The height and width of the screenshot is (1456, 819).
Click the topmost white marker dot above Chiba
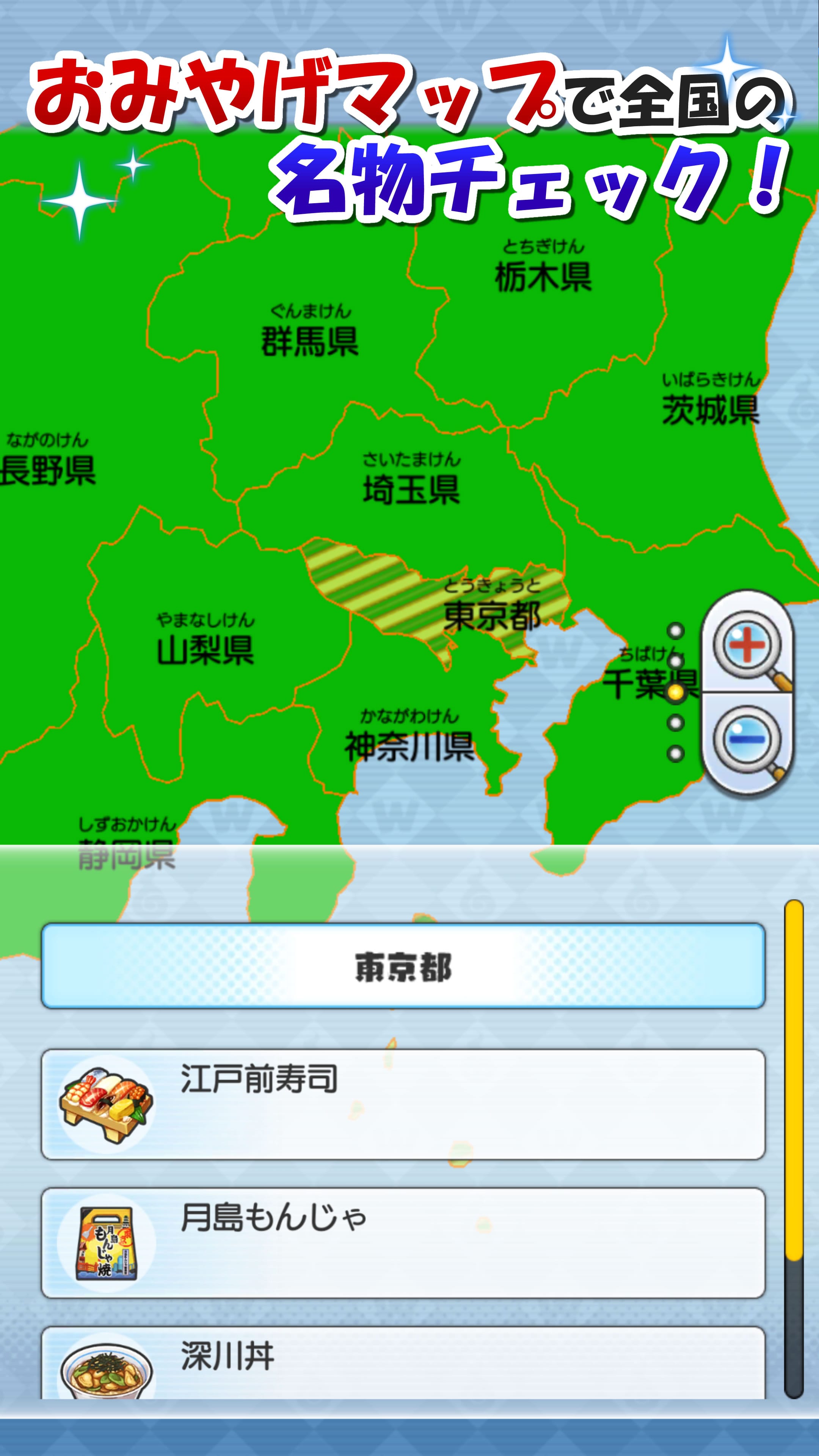coord(675,631)
